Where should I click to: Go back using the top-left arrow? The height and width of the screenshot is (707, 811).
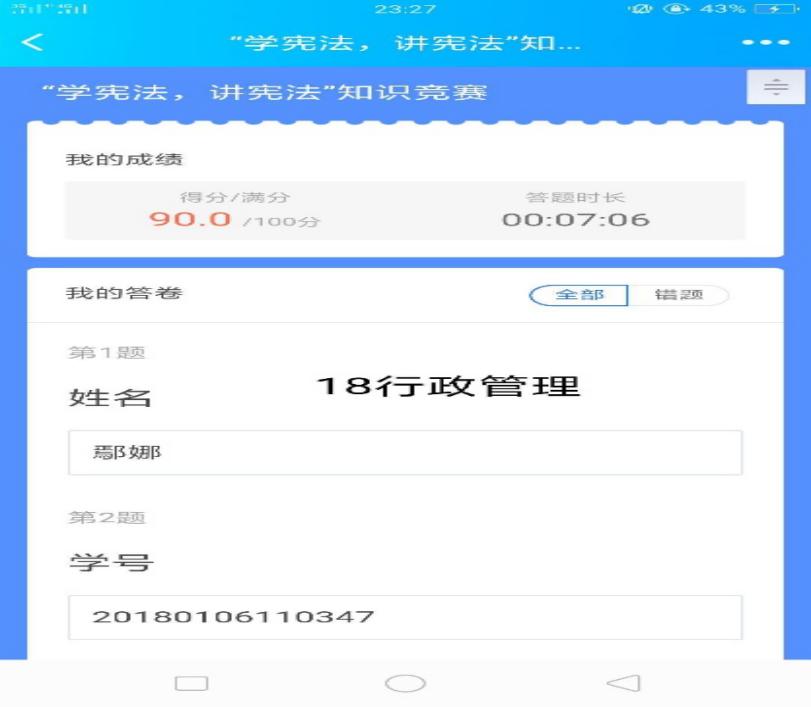pyautogui.click(x=33, y=43)
